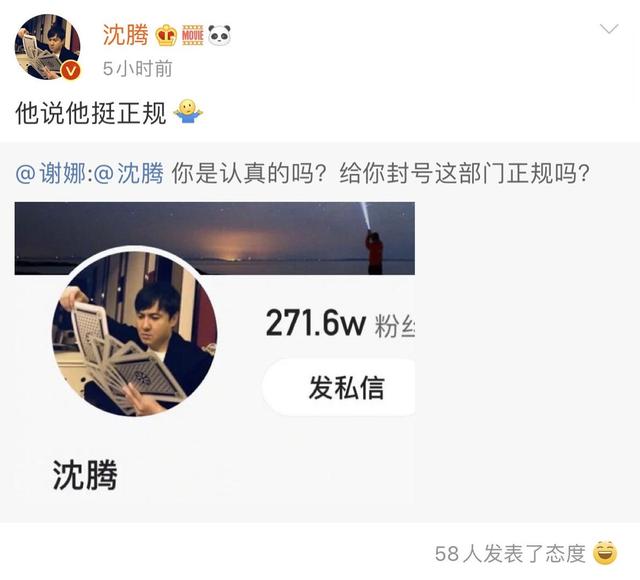Image resolution: width=640 pixels, height=580 pixels.
Task: Open the list of 58 attitudes
Action: [x=510, y=553]
